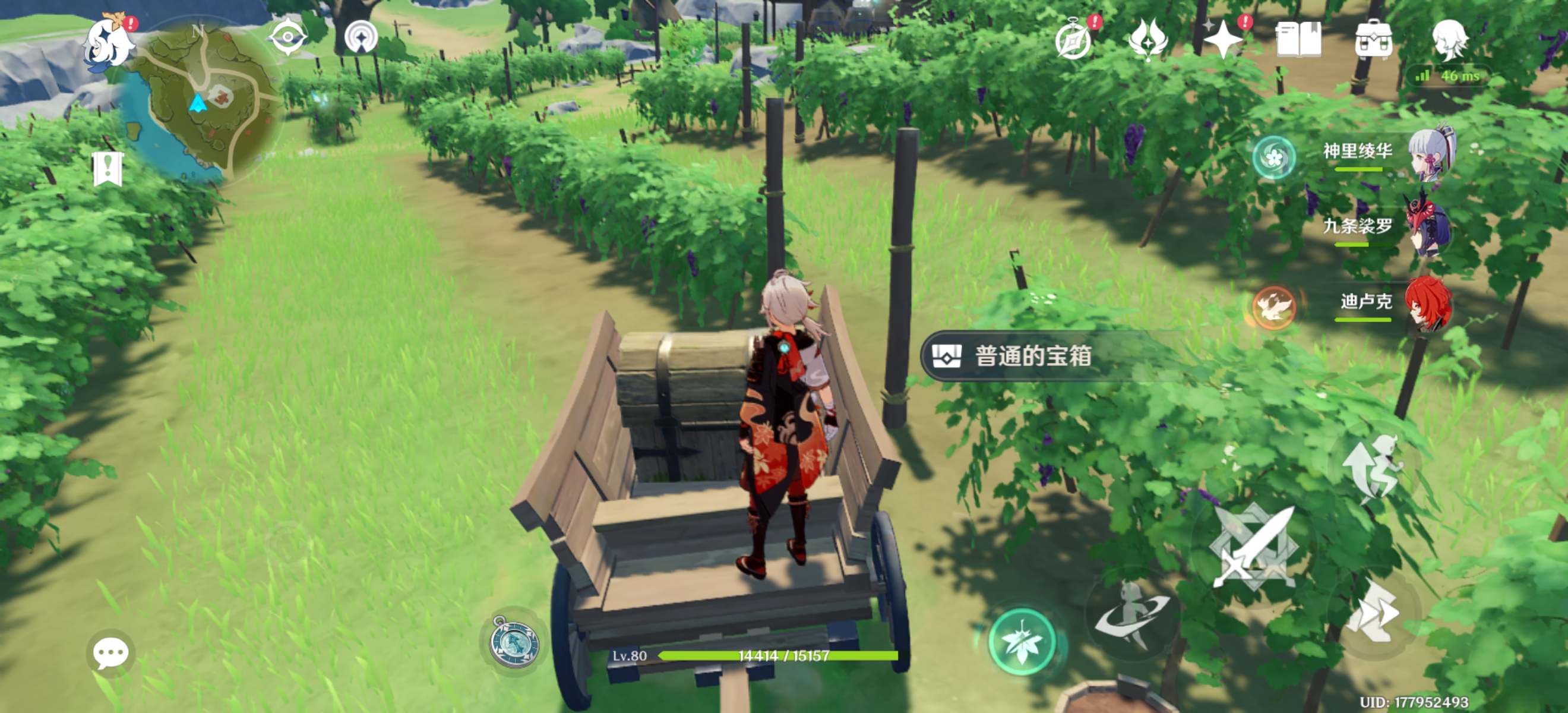Open the character menu icon
The height and width of the screenshot is (713, 1568).
coord(1449,40)
